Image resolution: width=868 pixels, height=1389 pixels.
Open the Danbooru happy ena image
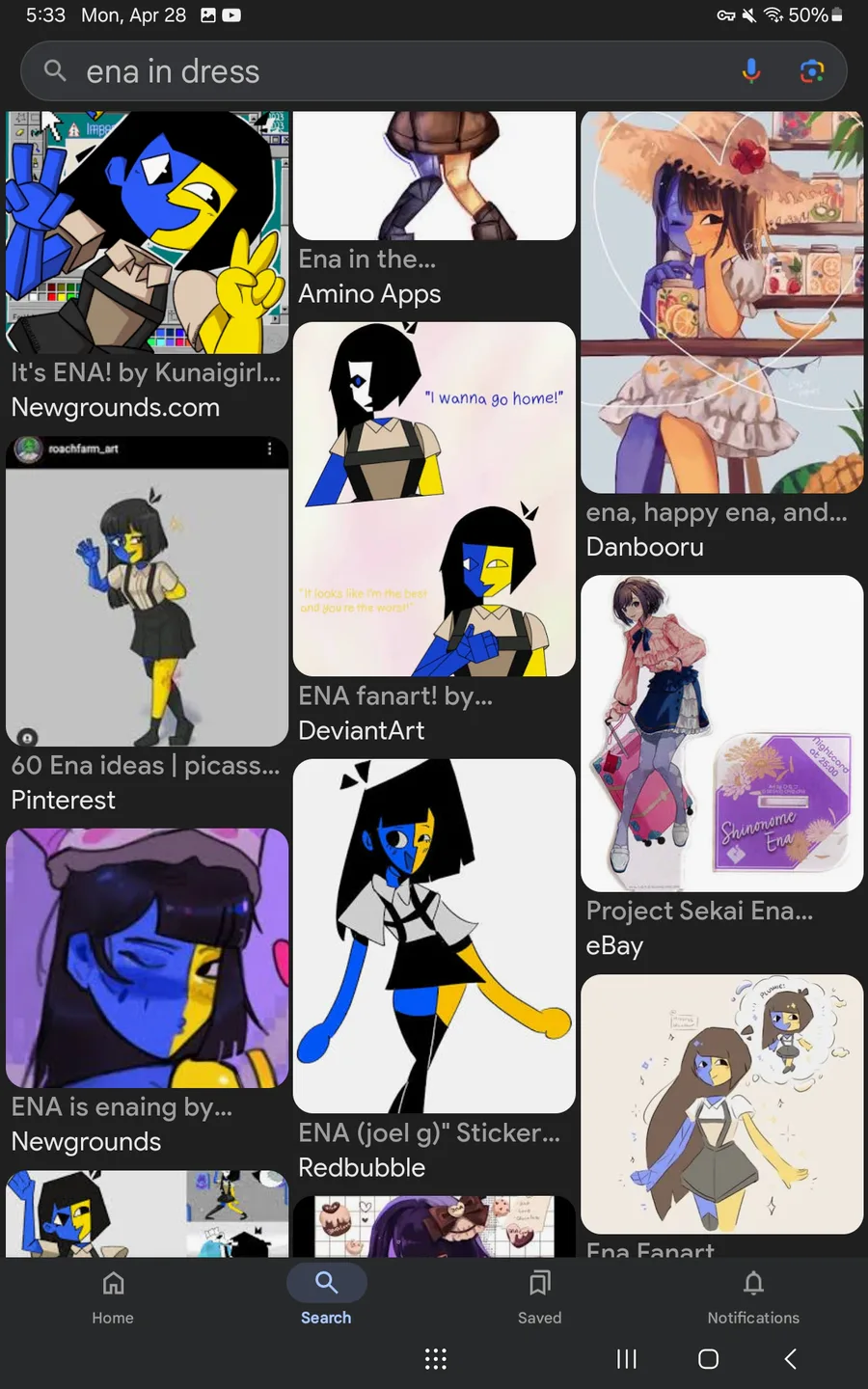coord(721,302)
